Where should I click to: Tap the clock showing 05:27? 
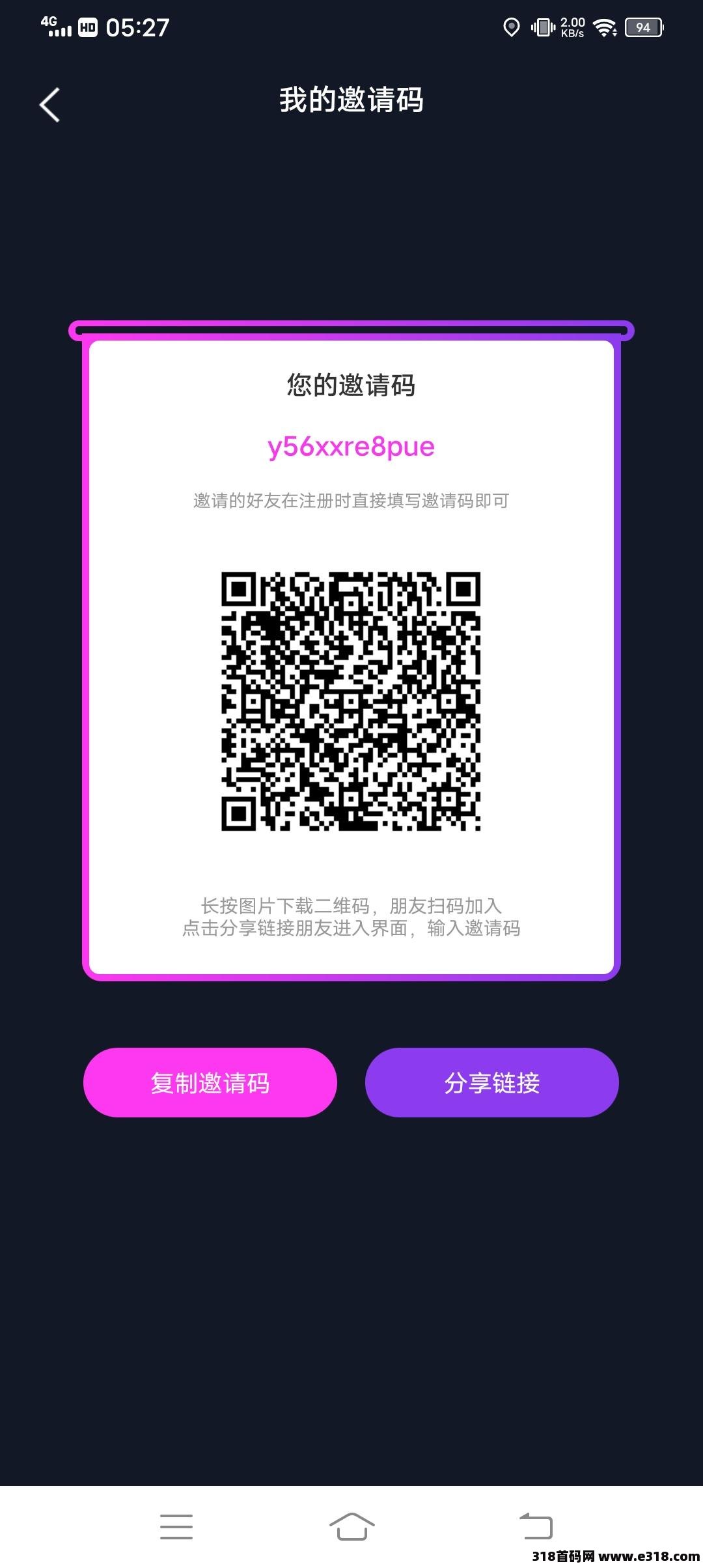[x=137, y=29]
